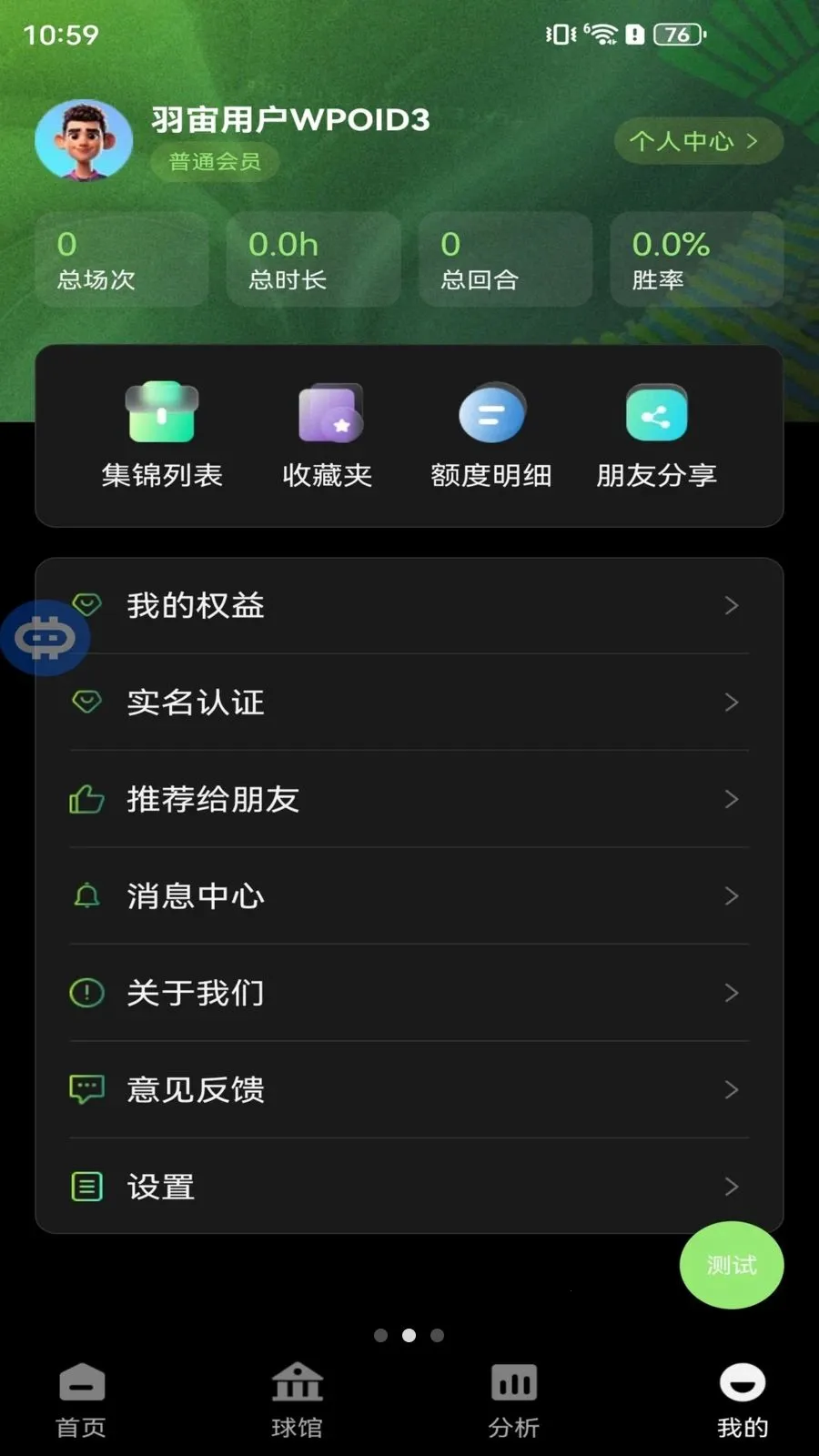Screen dimensions: 819x1456
Task: Tap the user avatar picture
Action: (x=84, y=140)
